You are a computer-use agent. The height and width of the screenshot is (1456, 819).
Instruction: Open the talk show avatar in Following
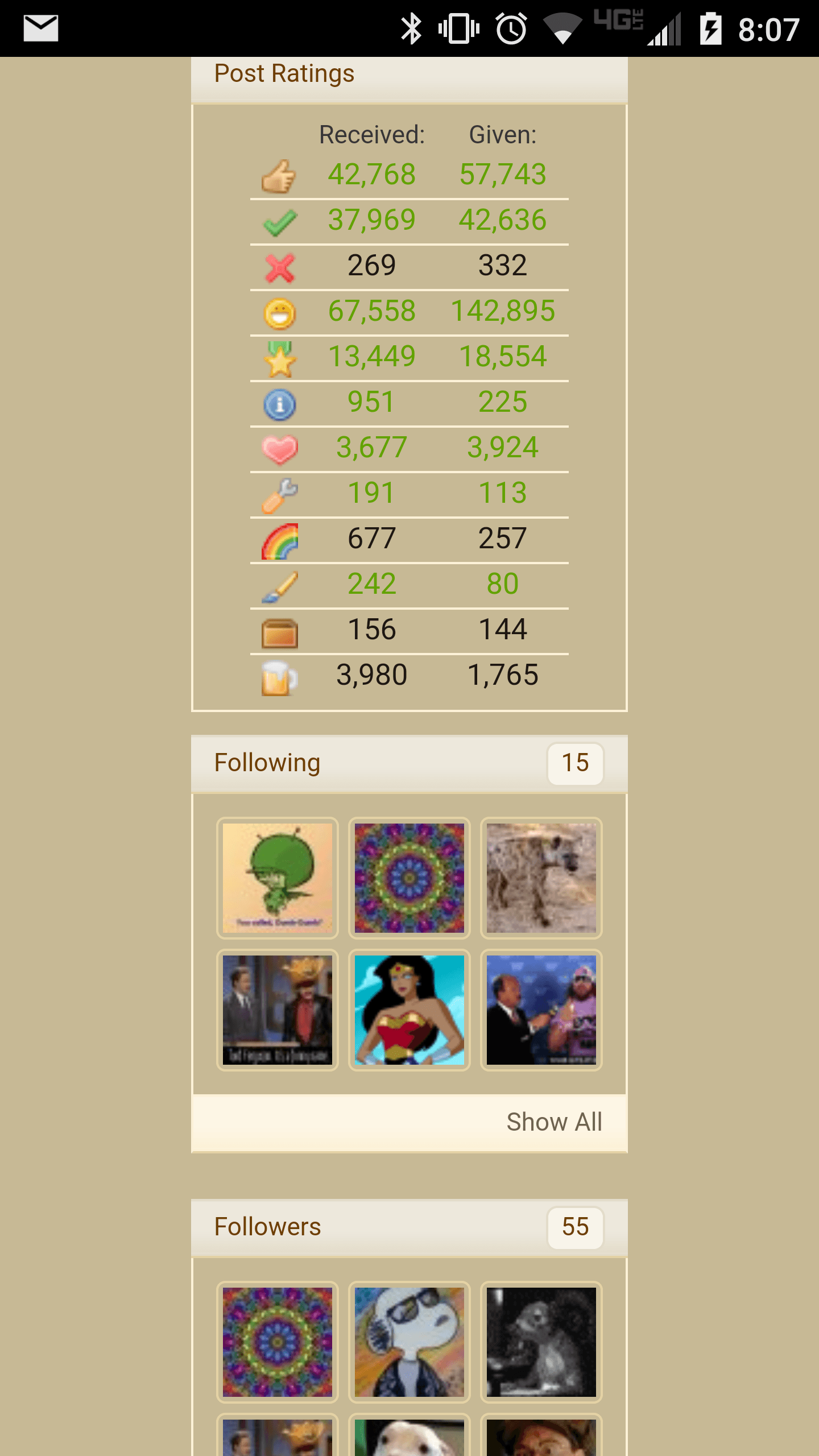pos(278,1010)
